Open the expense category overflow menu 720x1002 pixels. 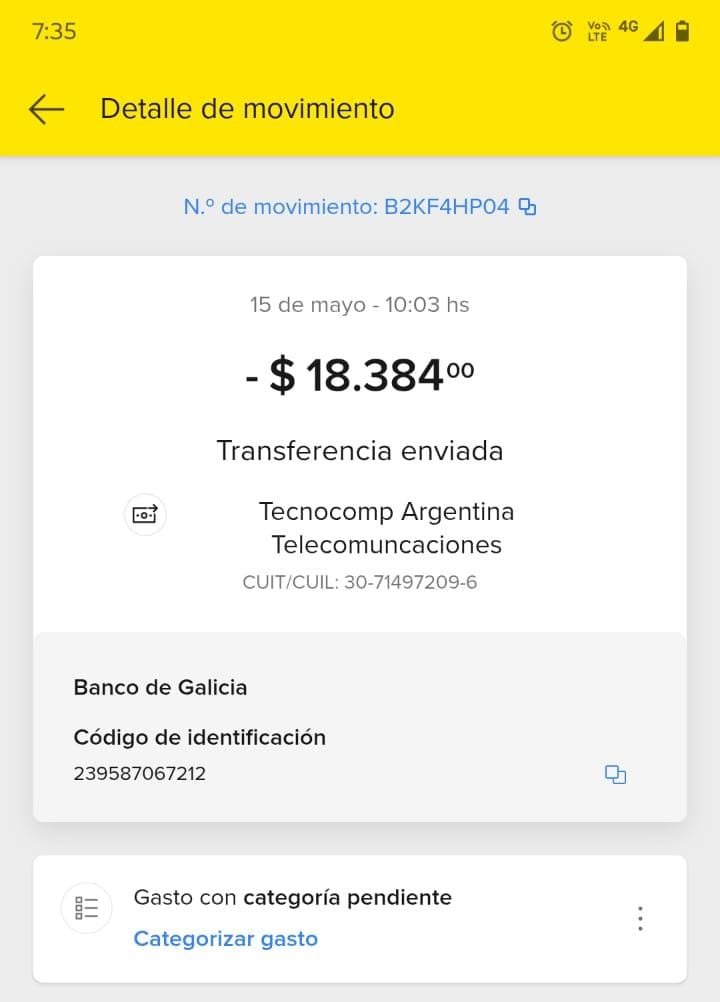tap(640, 918)
